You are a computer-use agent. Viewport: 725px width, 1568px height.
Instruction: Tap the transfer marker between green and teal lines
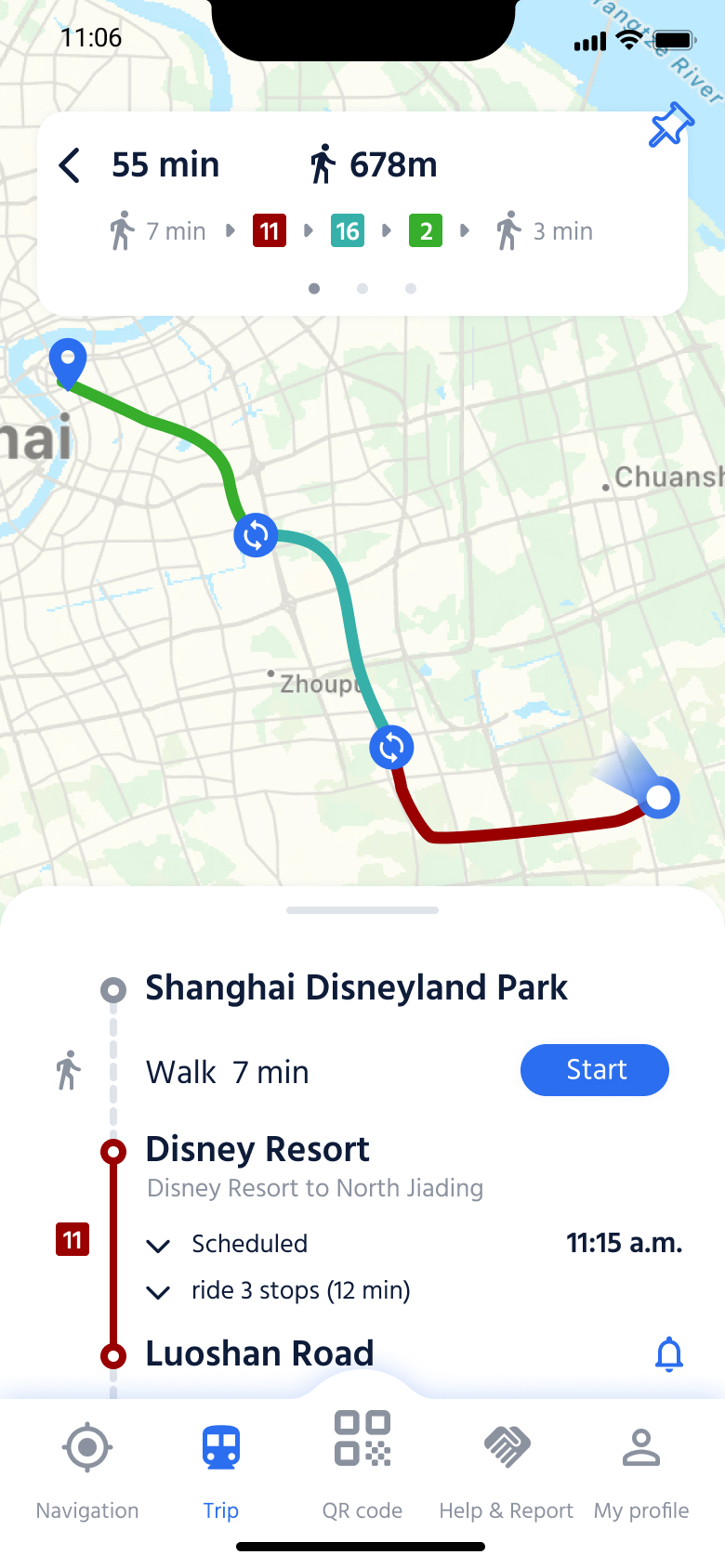tap(256, 535)
